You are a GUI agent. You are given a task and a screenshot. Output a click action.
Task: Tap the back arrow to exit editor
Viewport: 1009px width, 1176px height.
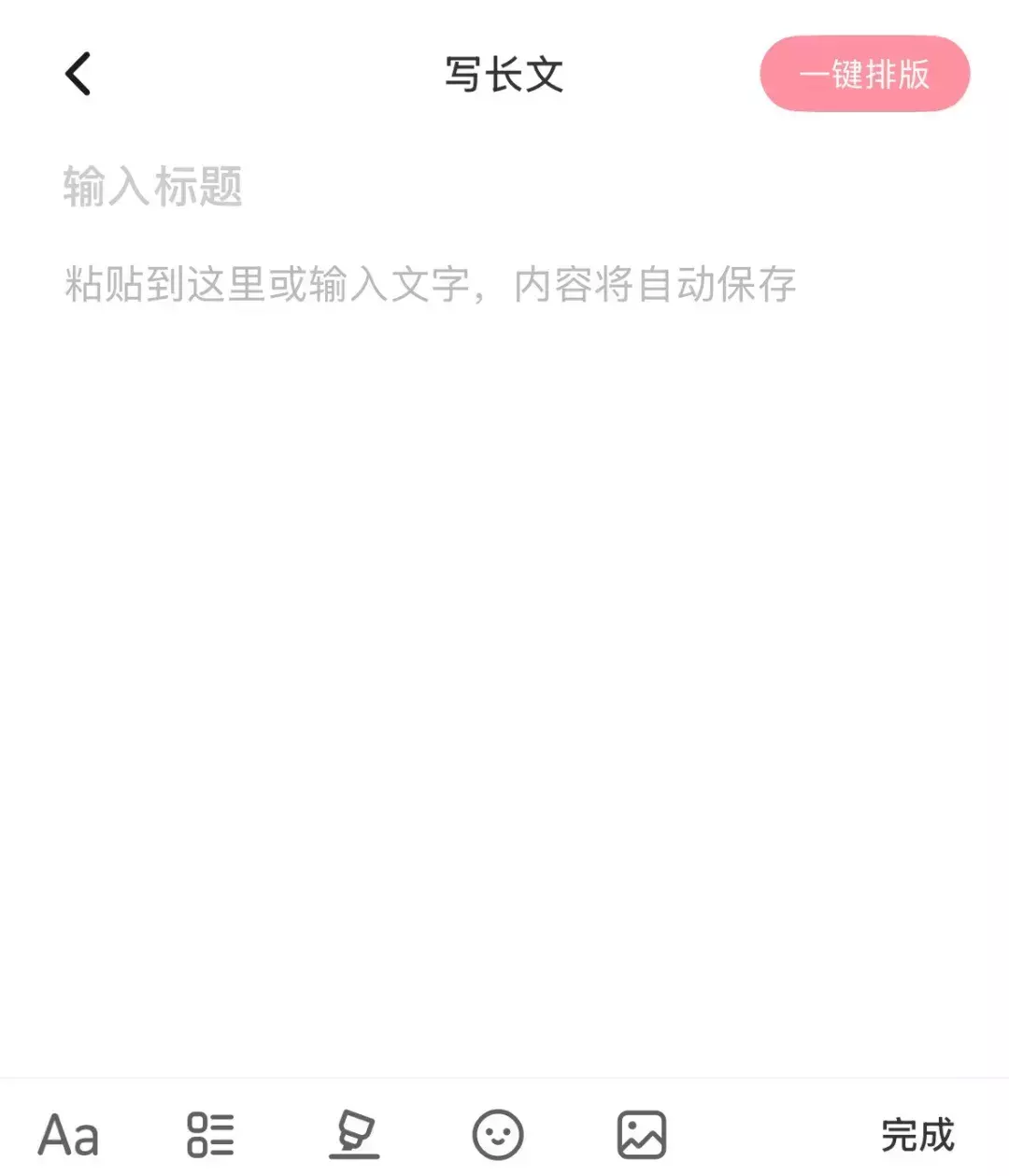78,72
